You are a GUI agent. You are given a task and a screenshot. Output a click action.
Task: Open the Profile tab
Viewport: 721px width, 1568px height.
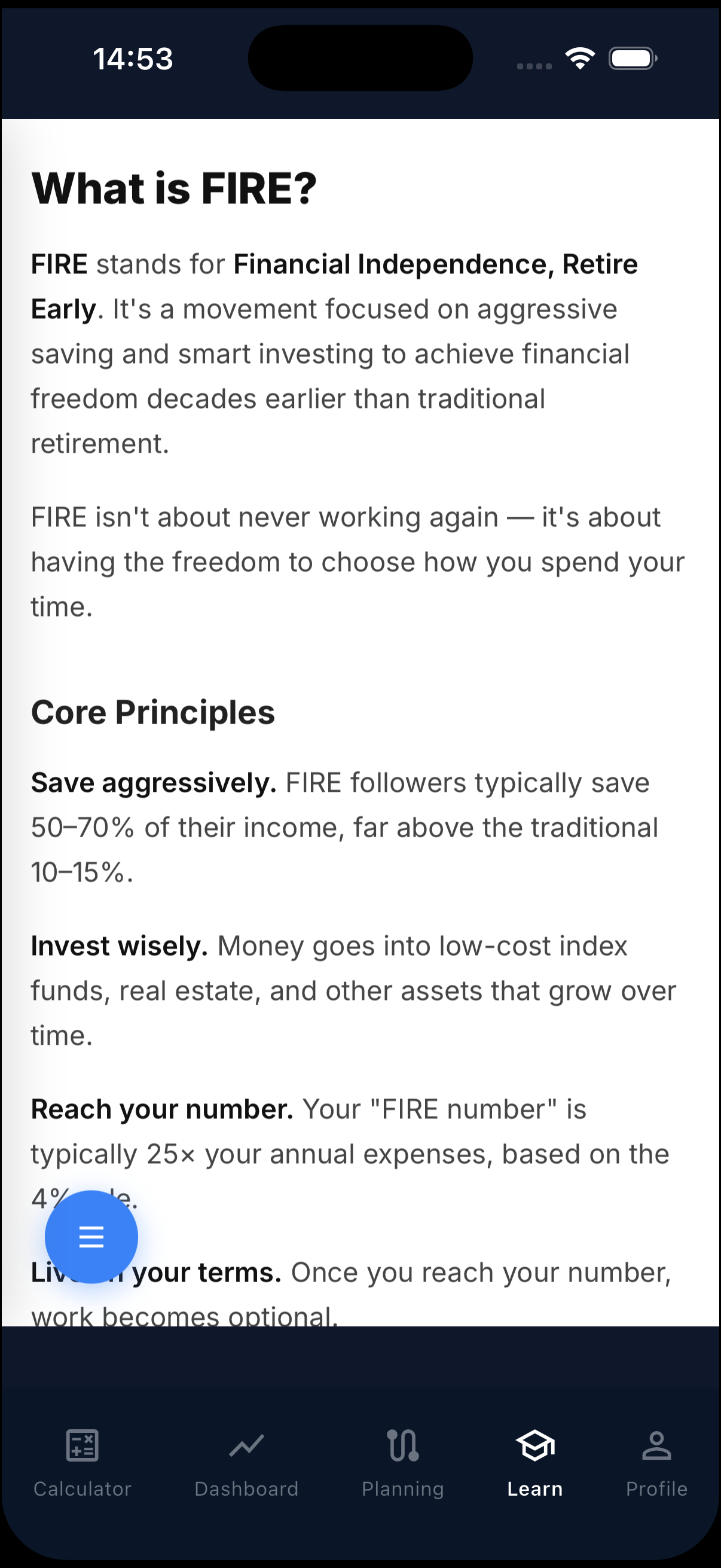pyautogui.click(x=656, y=1461)
